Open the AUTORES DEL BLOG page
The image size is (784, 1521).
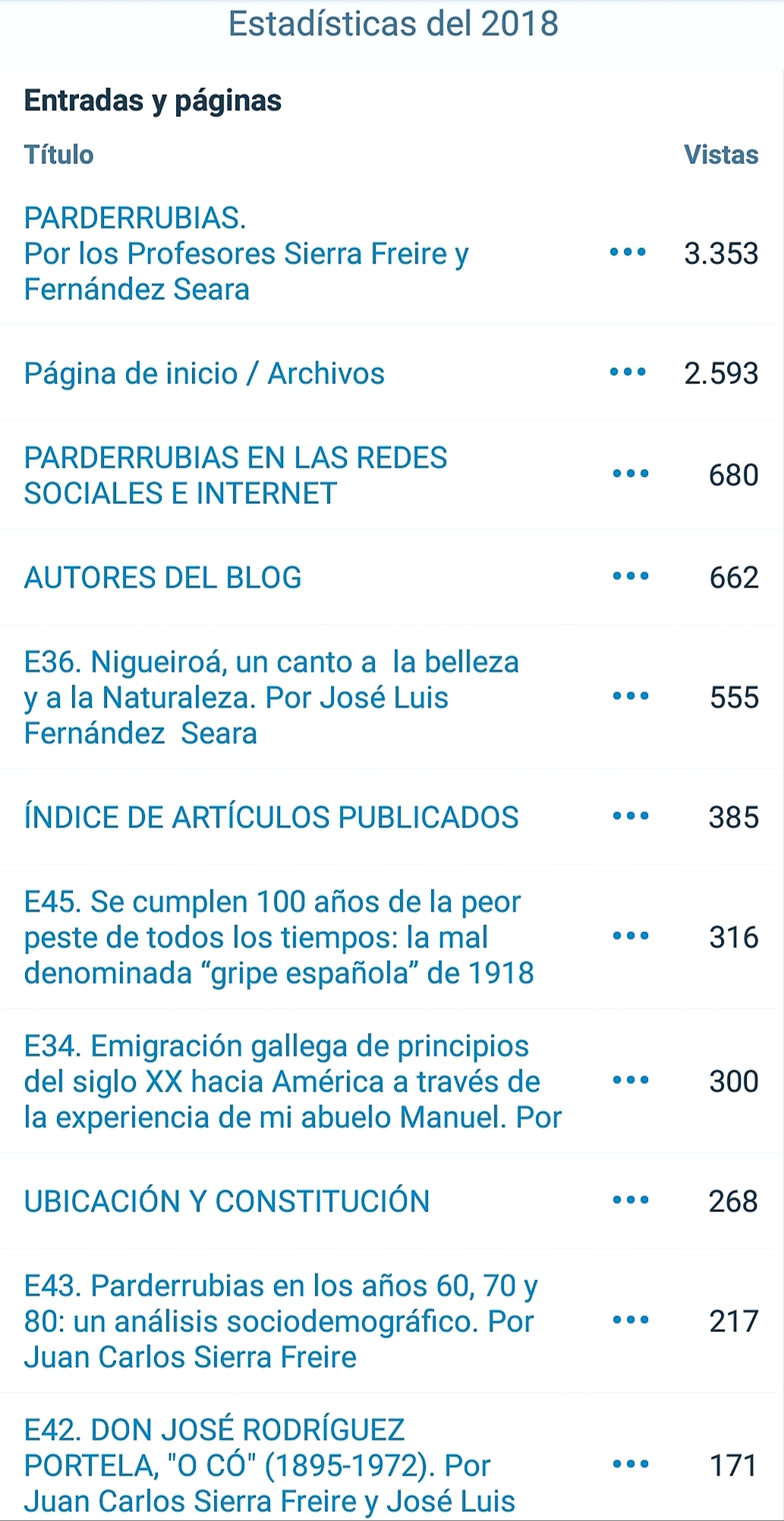pyautogui.click(x=162, y=578)
